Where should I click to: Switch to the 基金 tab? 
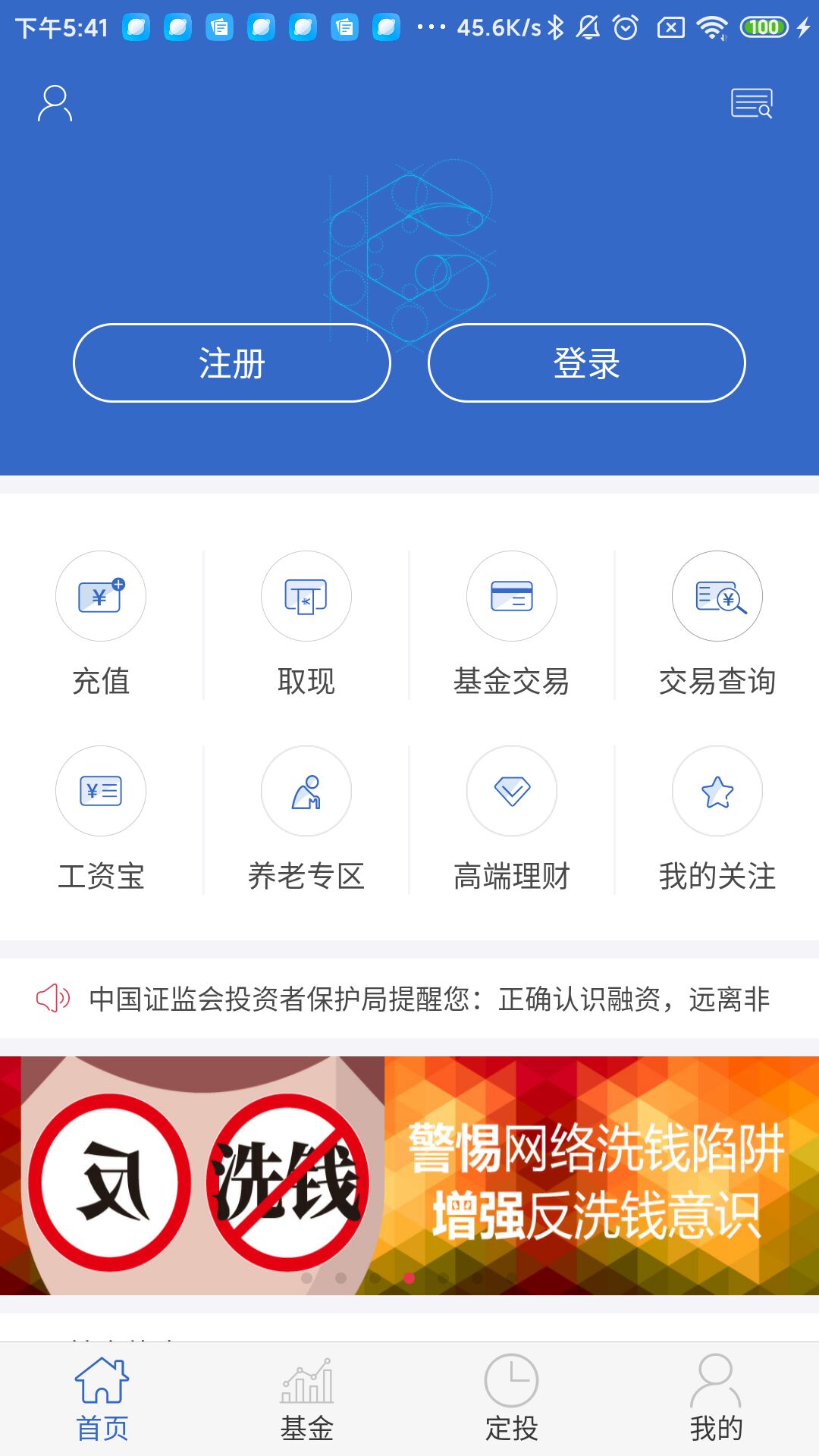(307, 1407)
